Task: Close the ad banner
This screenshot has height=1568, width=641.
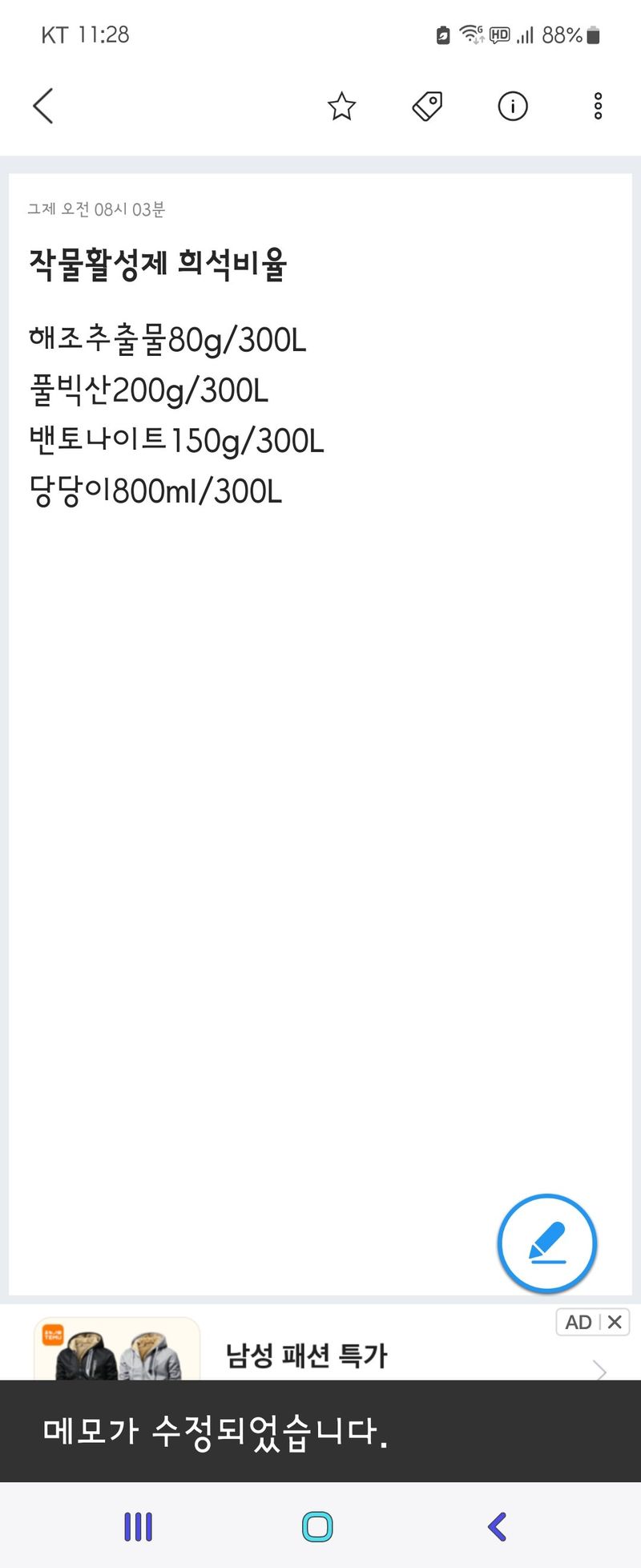Action: tap(615, 1322)
